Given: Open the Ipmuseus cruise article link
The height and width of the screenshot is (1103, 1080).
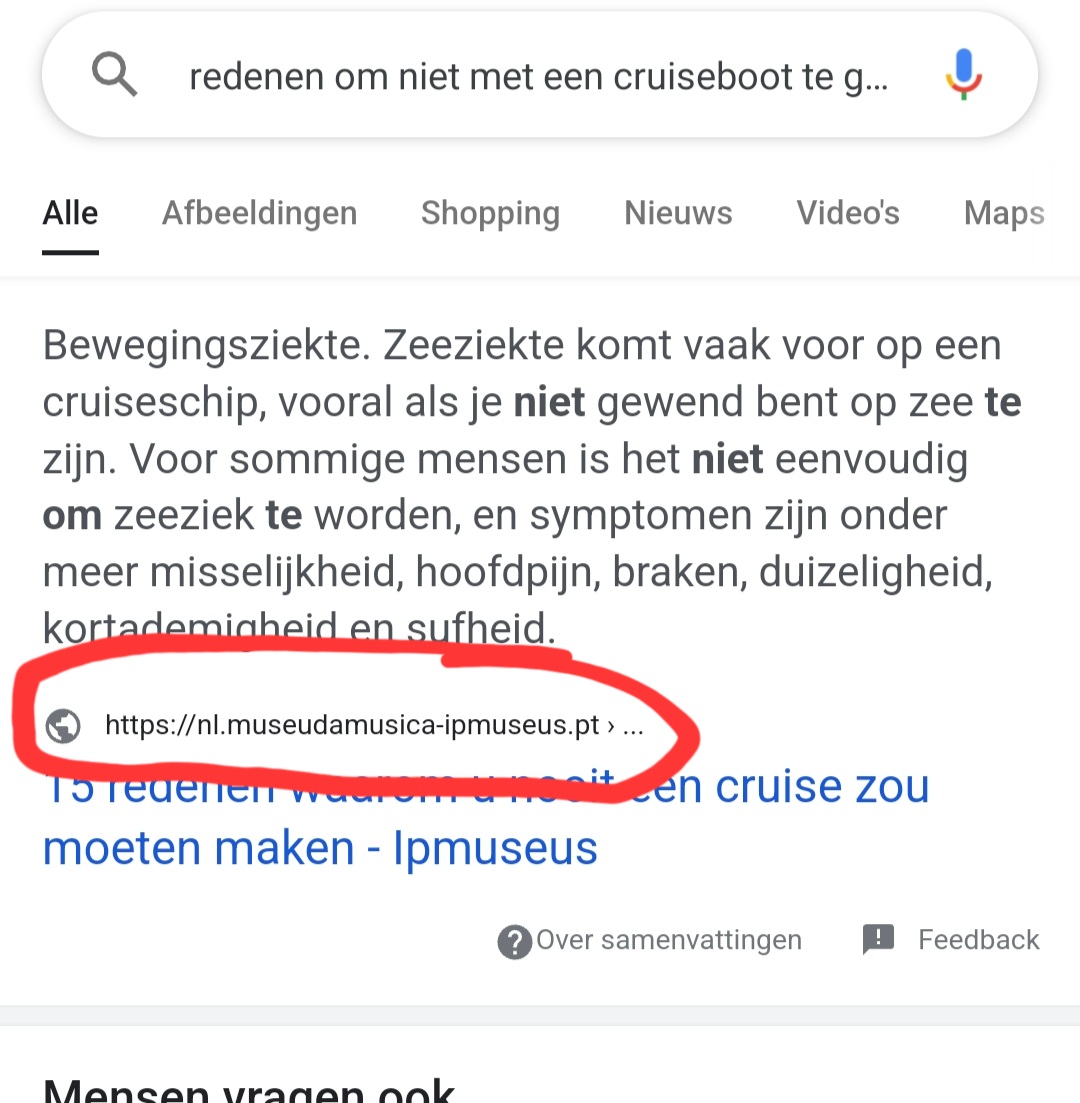Looking at the screenshot, I should click(x=320, y=847).
